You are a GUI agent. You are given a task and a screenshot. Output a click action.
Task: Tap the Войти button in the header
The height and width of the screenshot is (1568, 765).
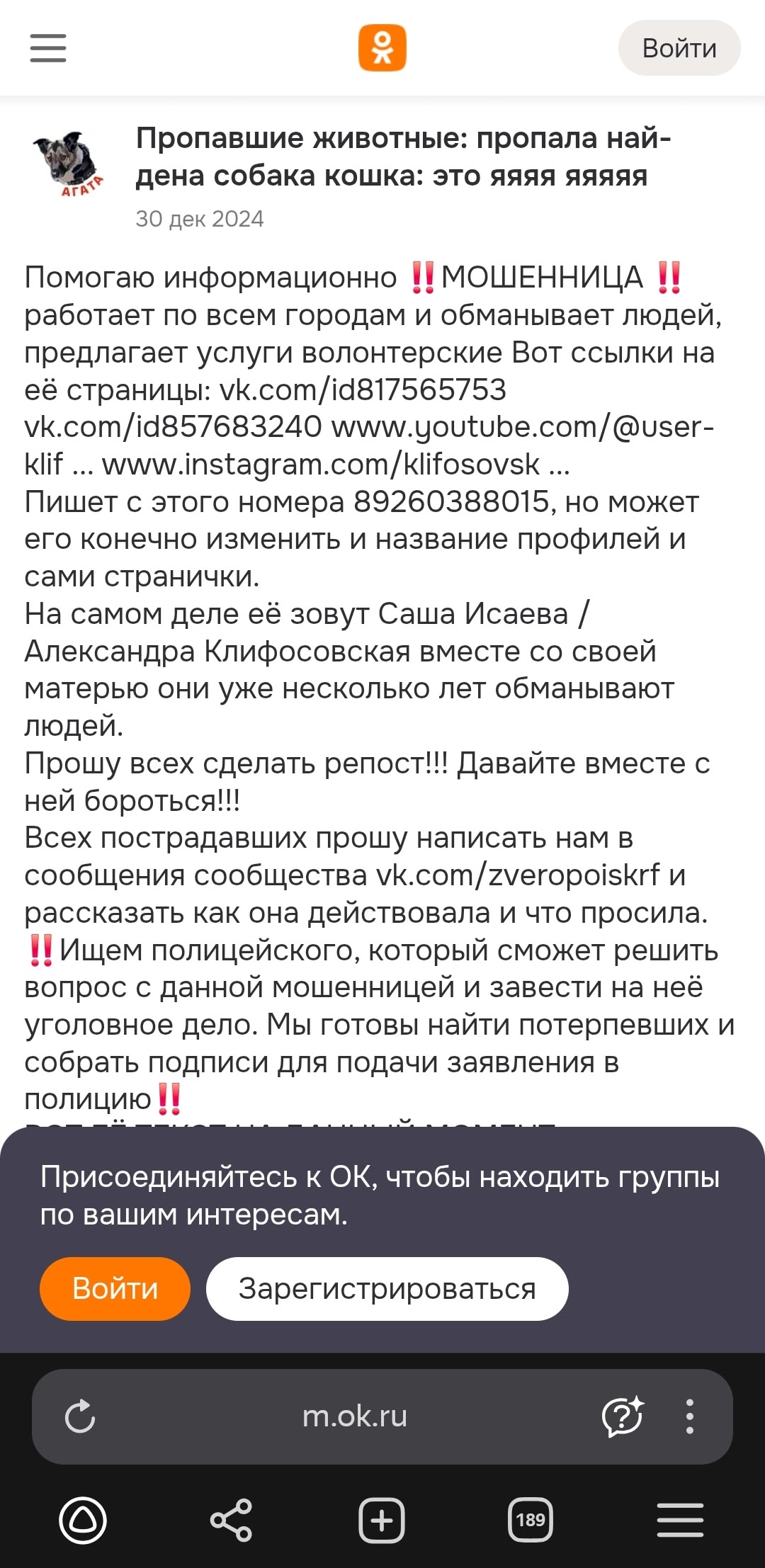point(679,48)
